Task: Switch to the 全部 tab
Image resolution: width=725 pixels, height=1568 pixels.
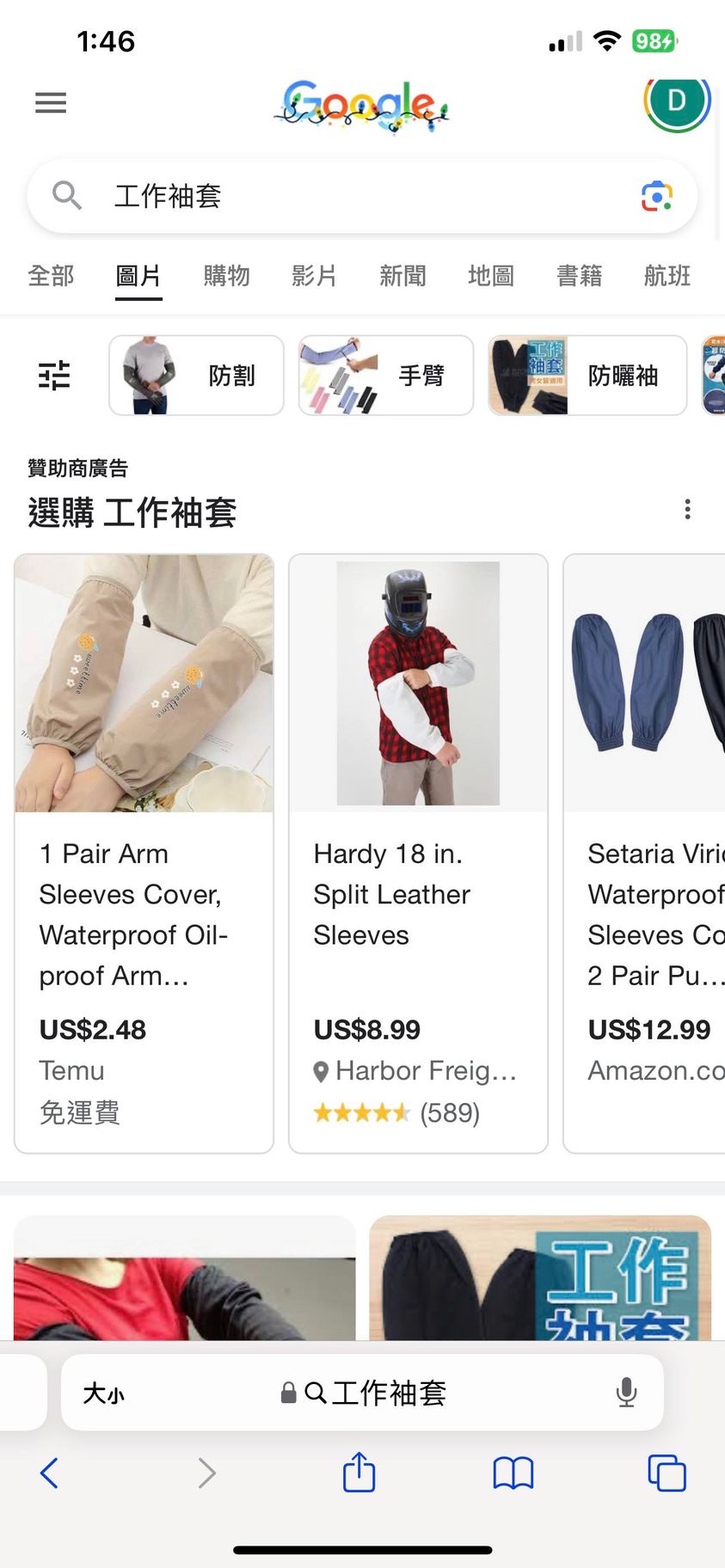Action: tap(51, 276)
